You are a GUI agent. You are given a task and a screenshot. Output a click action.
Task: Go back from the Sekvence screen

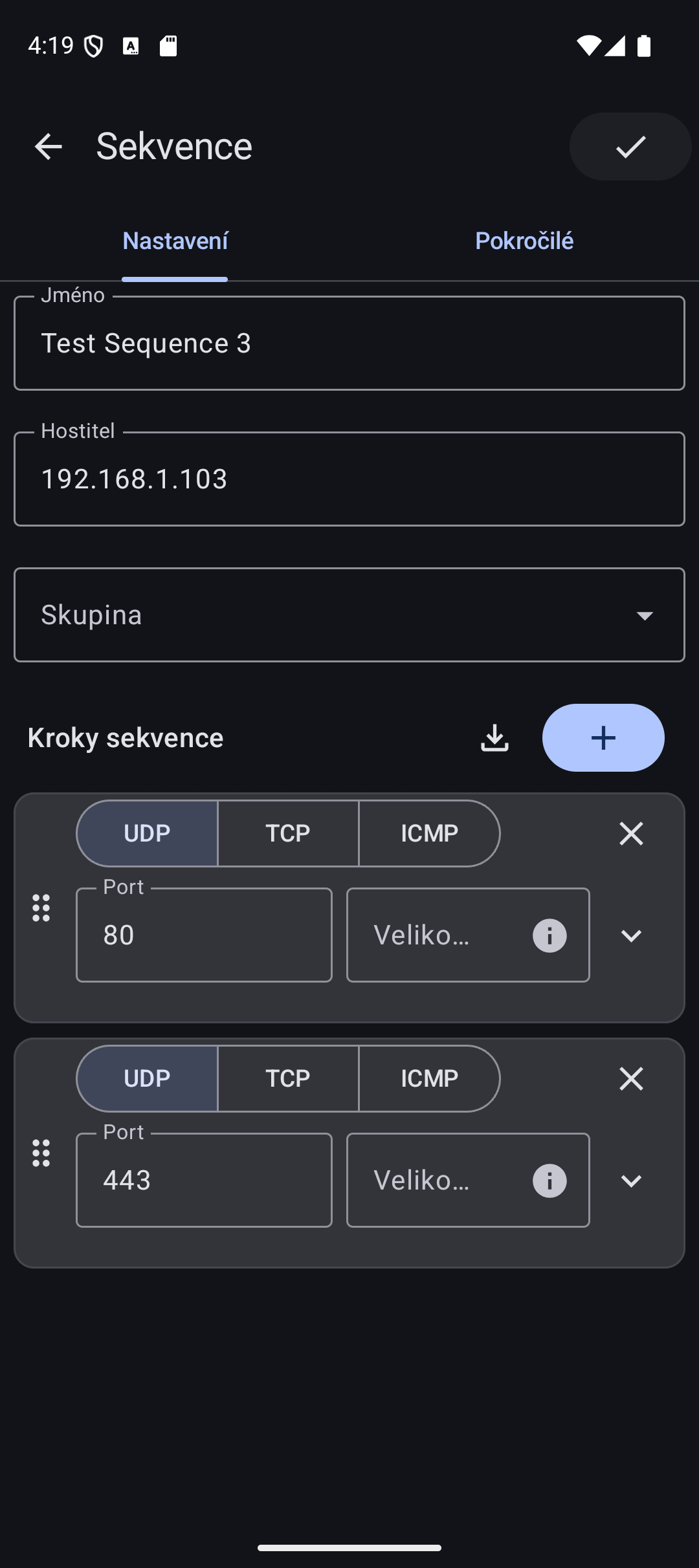(48, 147)
